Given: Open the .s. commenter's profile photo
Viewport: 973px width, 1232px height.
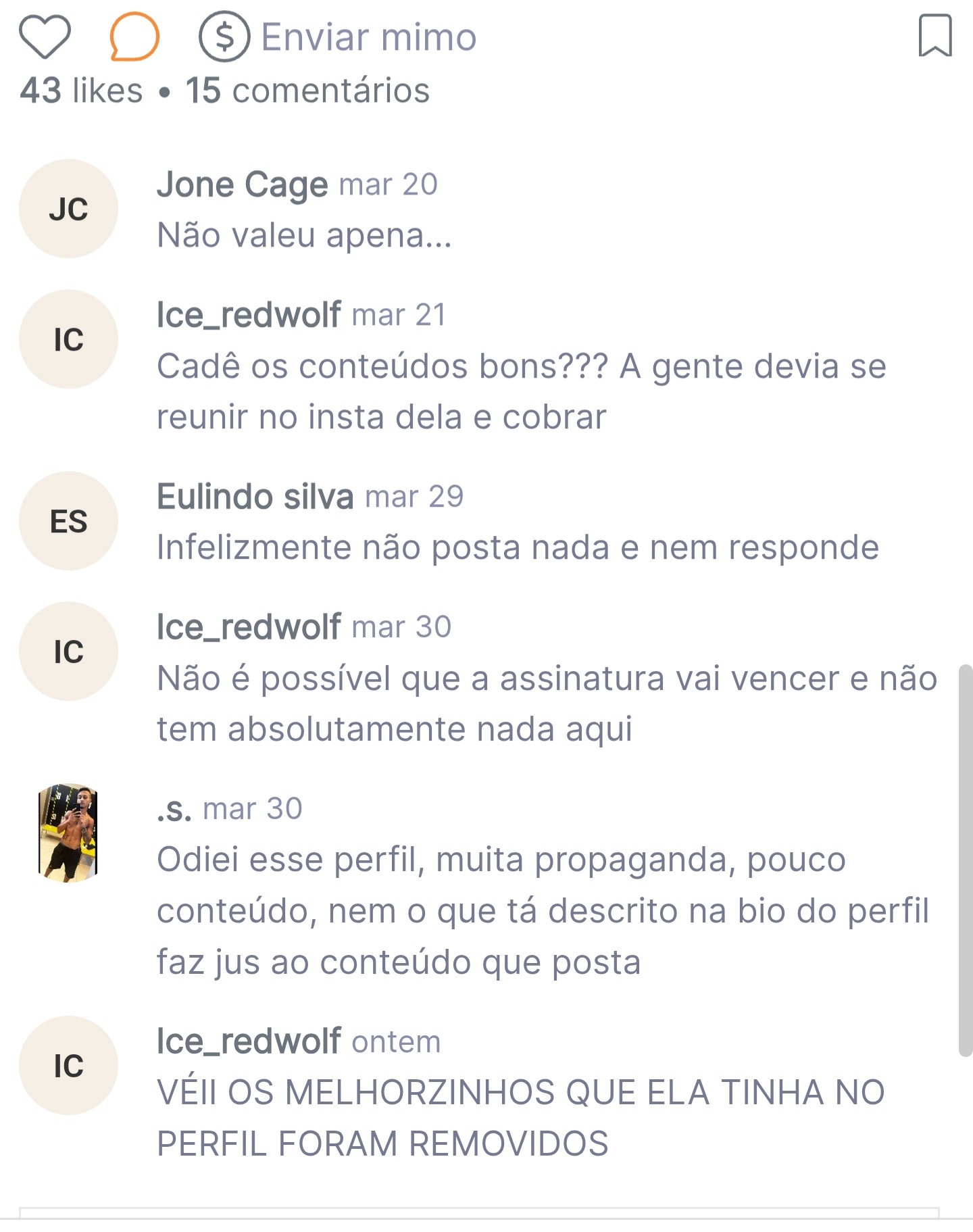Looking at the screenshot, I should coord(68,833).
